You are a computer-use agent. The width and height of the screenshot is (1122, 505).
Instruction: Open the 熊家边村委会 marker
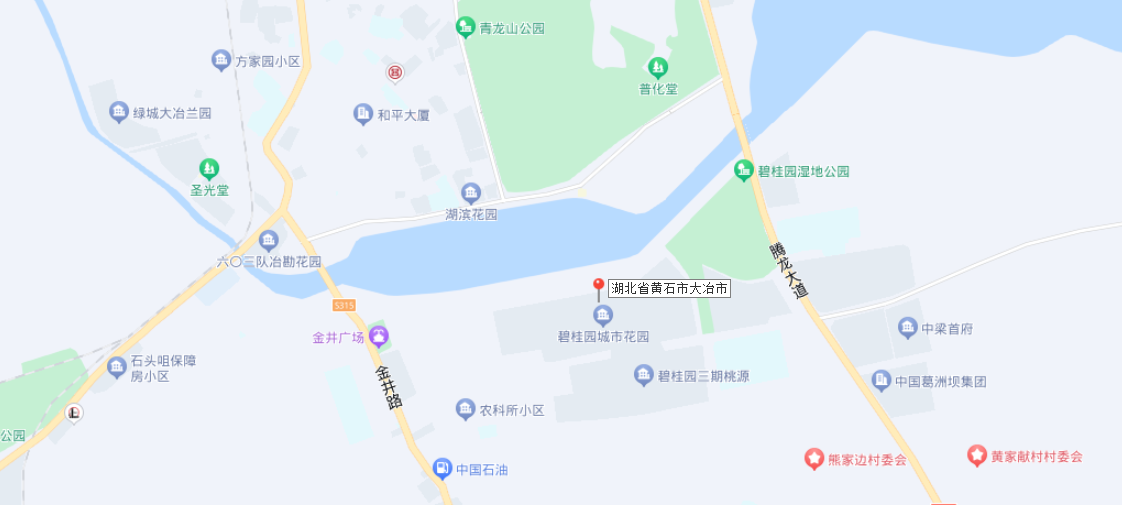814,459
